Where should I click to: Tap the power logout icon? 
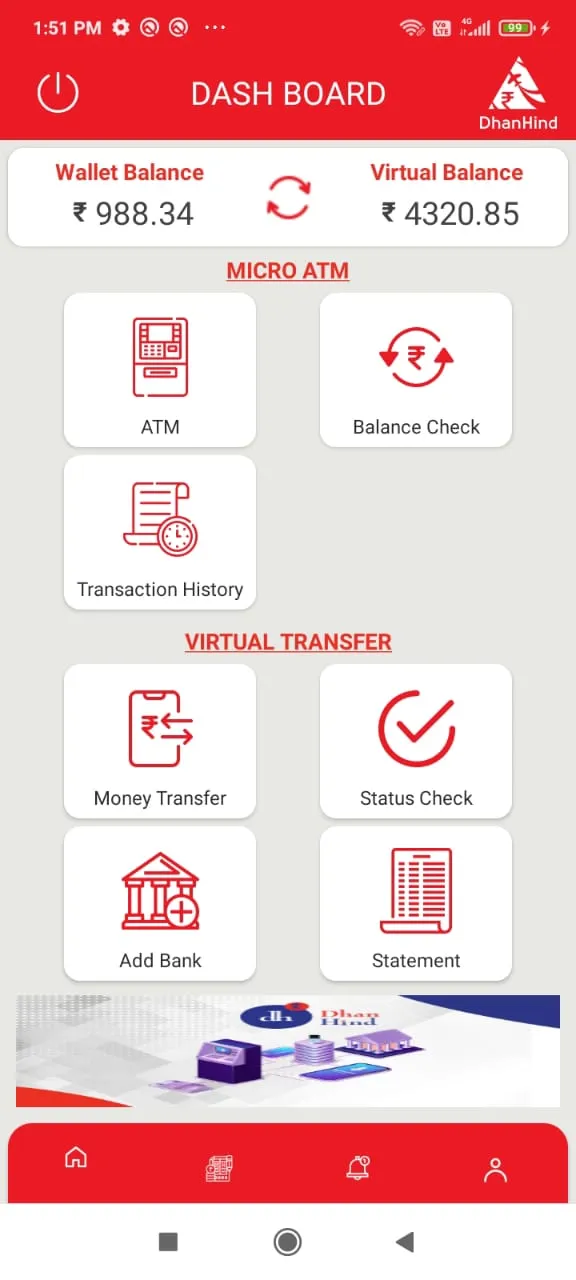click(58, 93)
